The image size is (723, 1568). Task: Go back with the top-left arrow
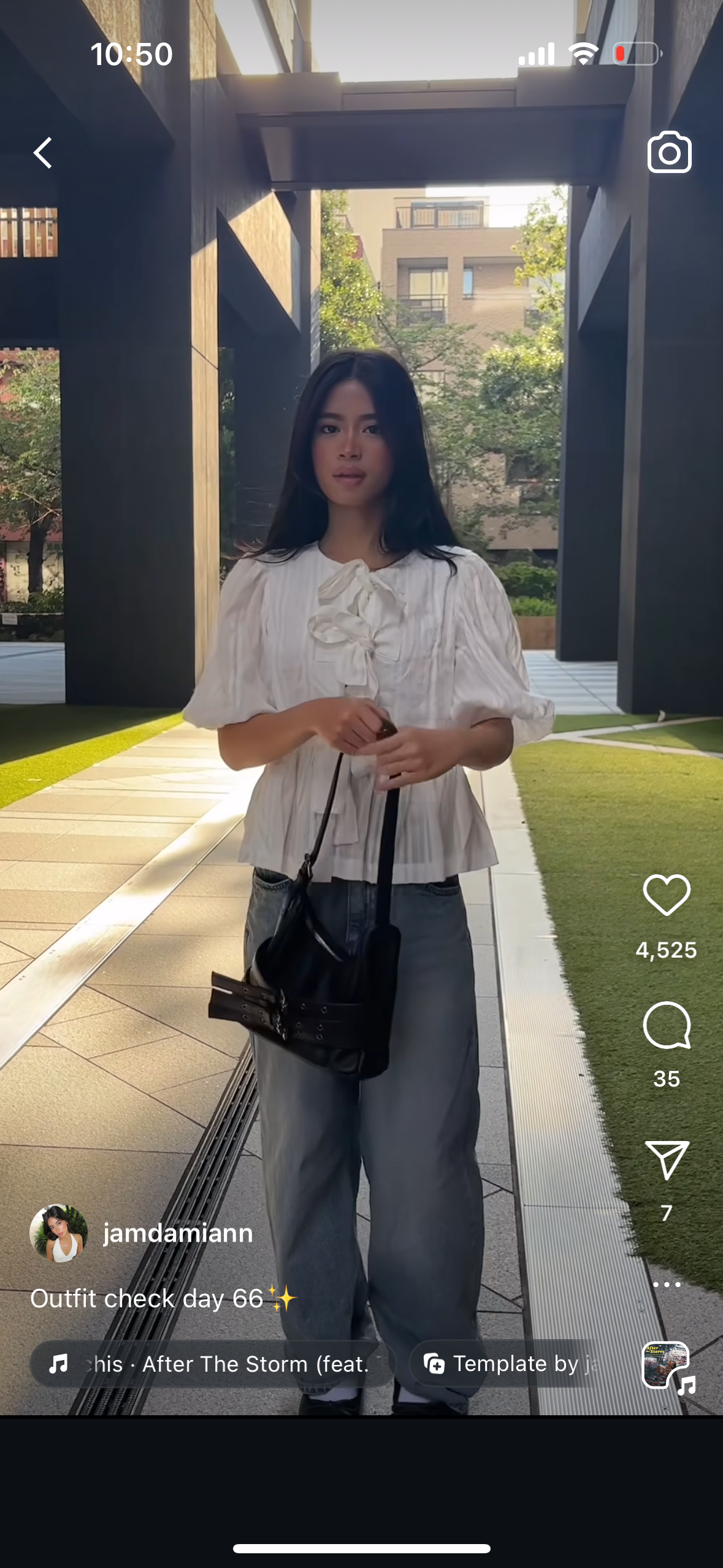pyautogui.click(x=42, y=153)
